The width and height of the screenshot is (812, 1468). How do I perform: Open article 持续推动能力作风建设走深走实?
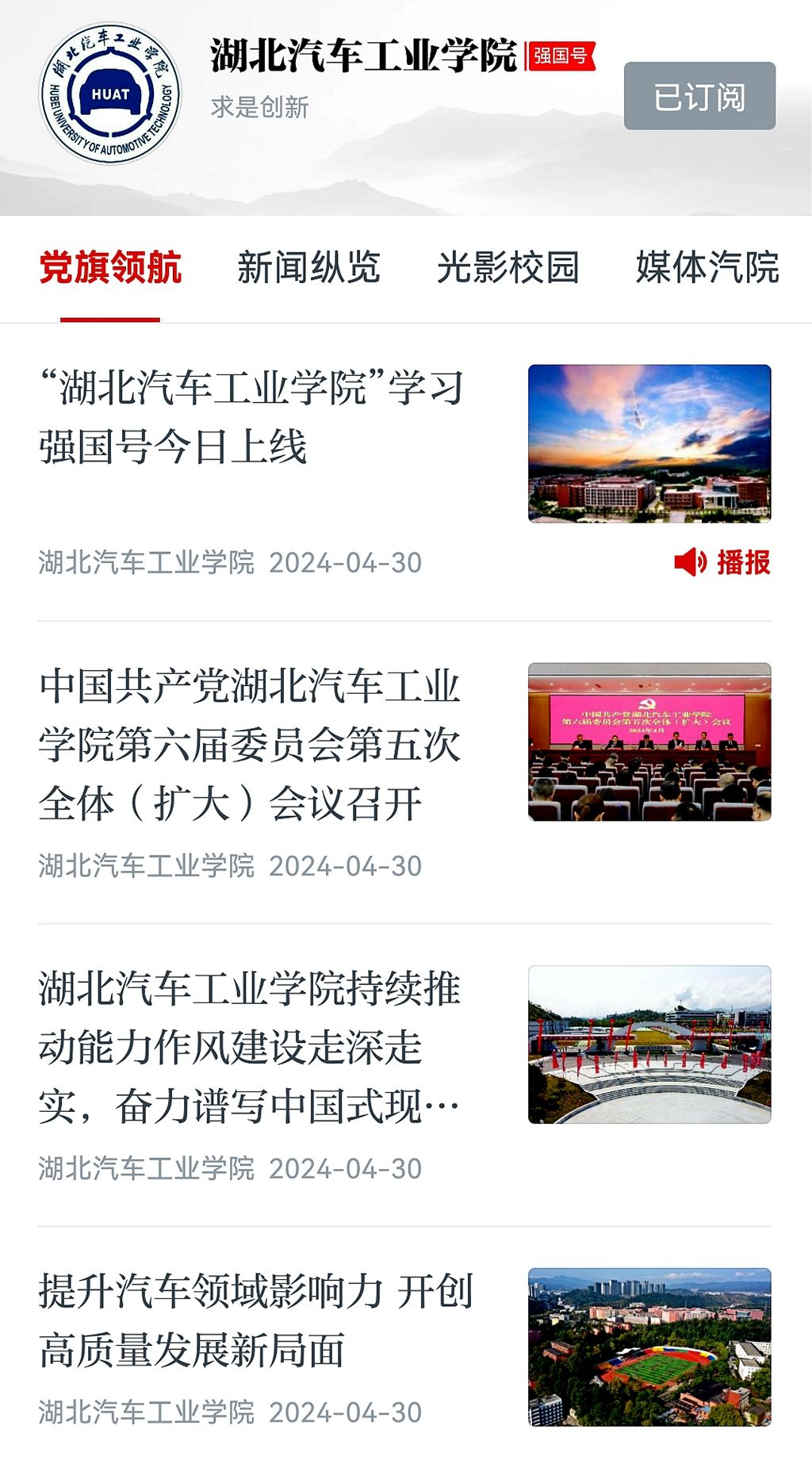(251, 1047)
